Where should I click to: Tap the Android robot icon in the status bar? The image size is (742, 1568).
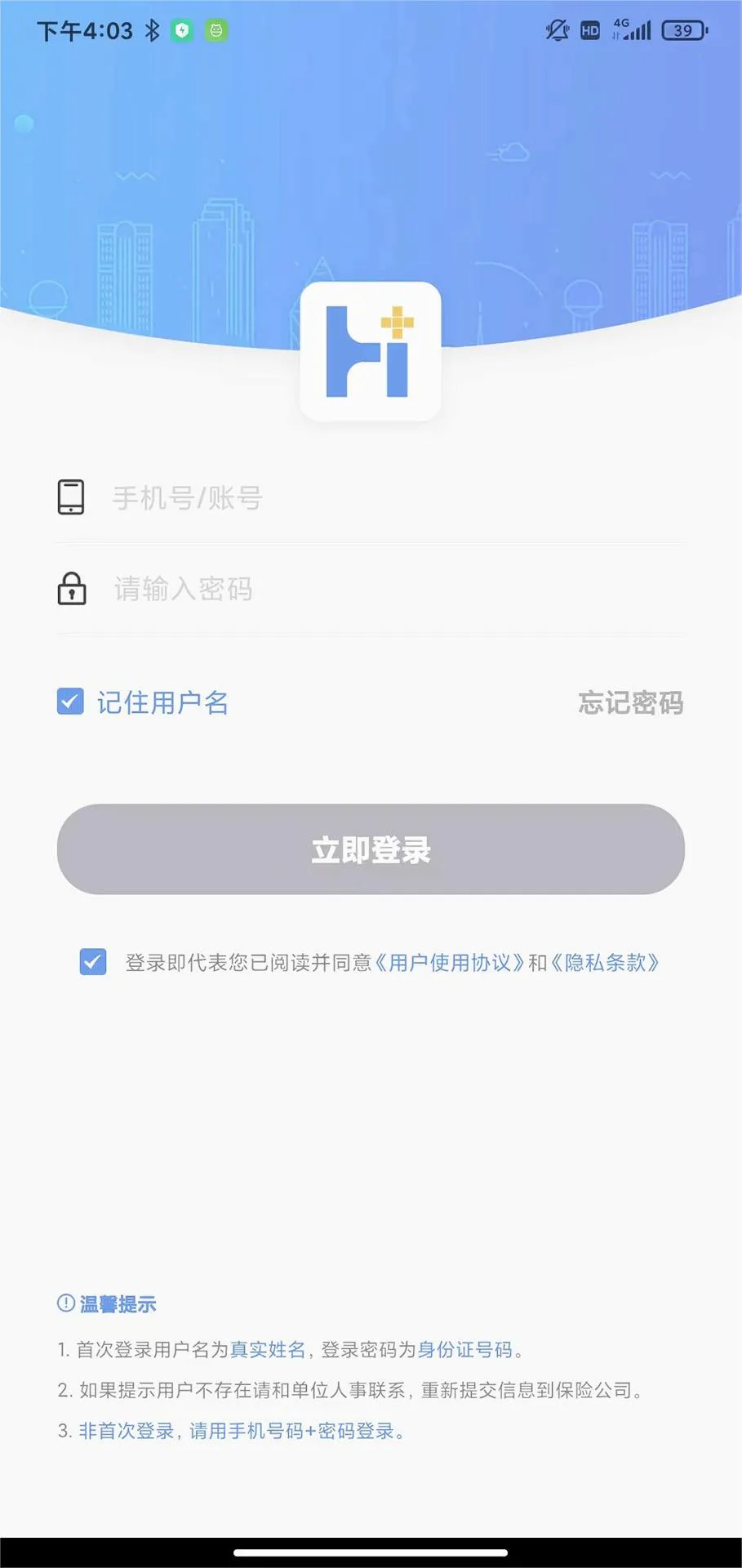click(215, 29)
